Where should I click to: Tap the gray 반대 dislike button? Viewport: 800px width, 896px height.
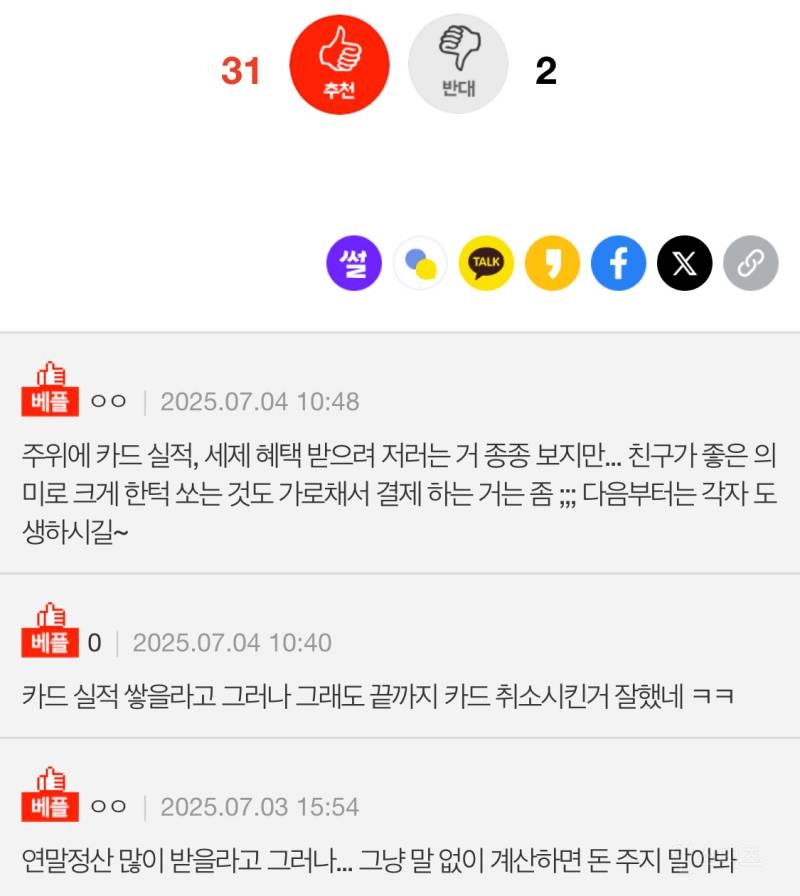click(x=458, y=64)
